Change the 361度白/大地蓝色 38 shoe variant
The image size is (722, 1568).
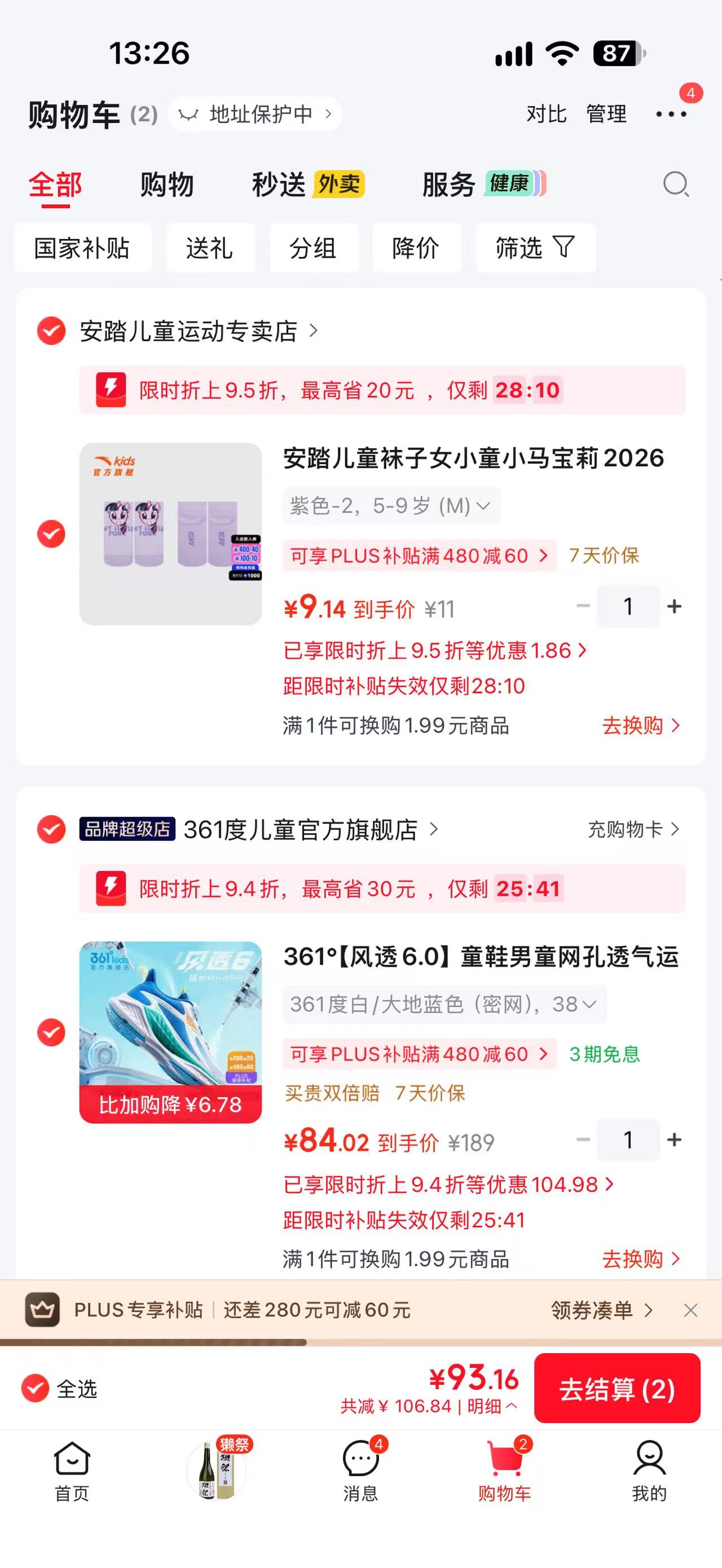[x=444, y=1004]
